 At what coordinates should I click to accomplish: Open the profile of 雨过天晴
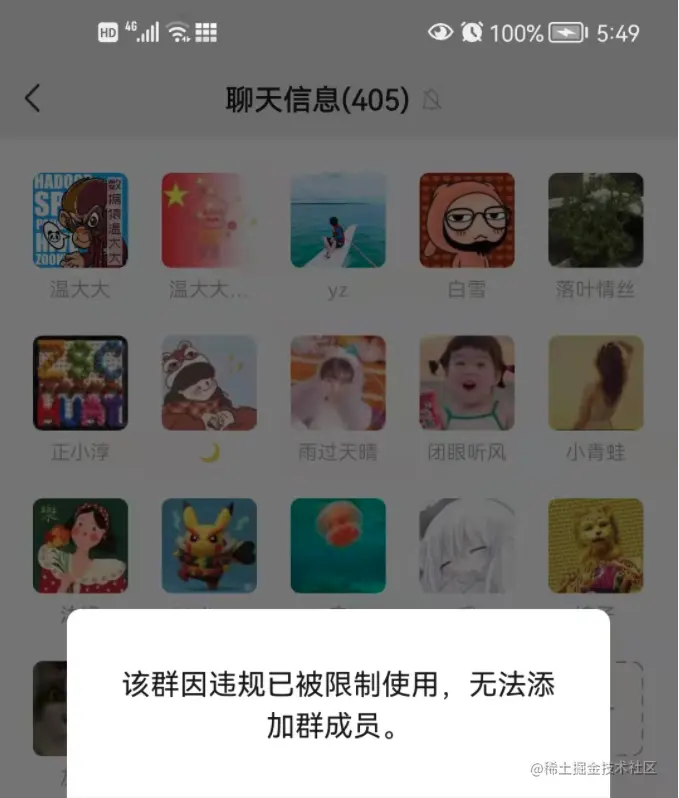point(338,383)
